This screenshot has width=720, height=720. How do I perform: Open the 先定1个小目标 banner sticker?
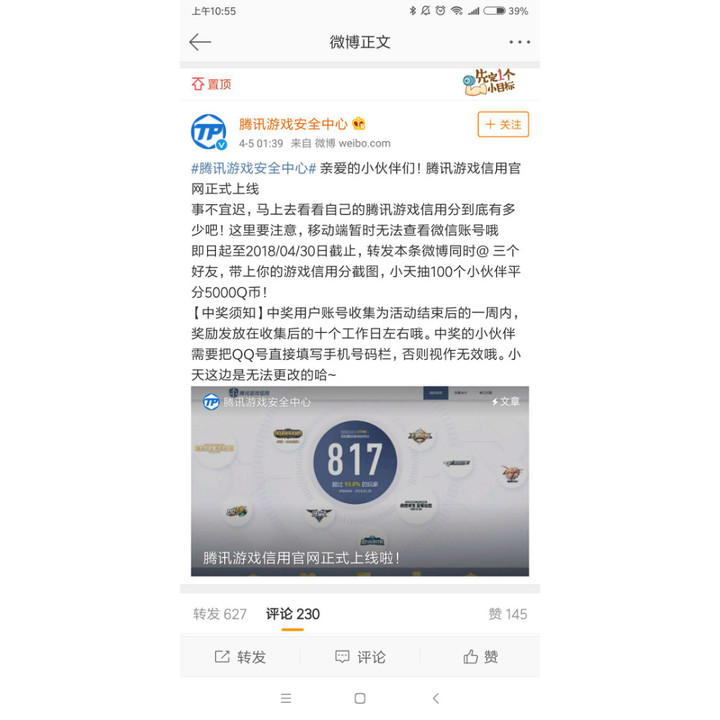[x=489, y=83]
